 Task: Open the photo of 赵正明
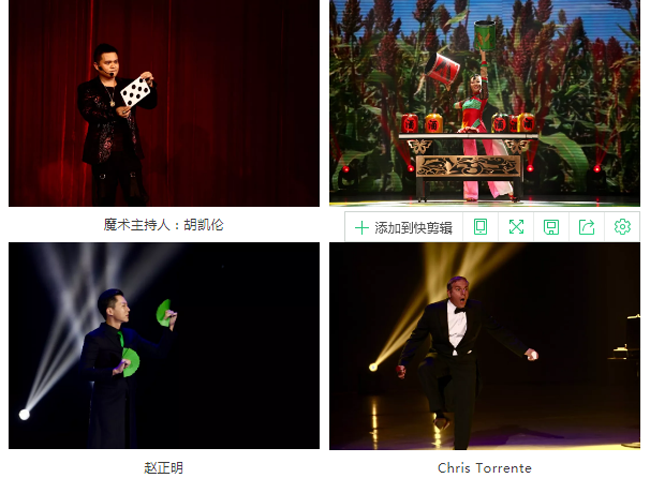point(163,345)
